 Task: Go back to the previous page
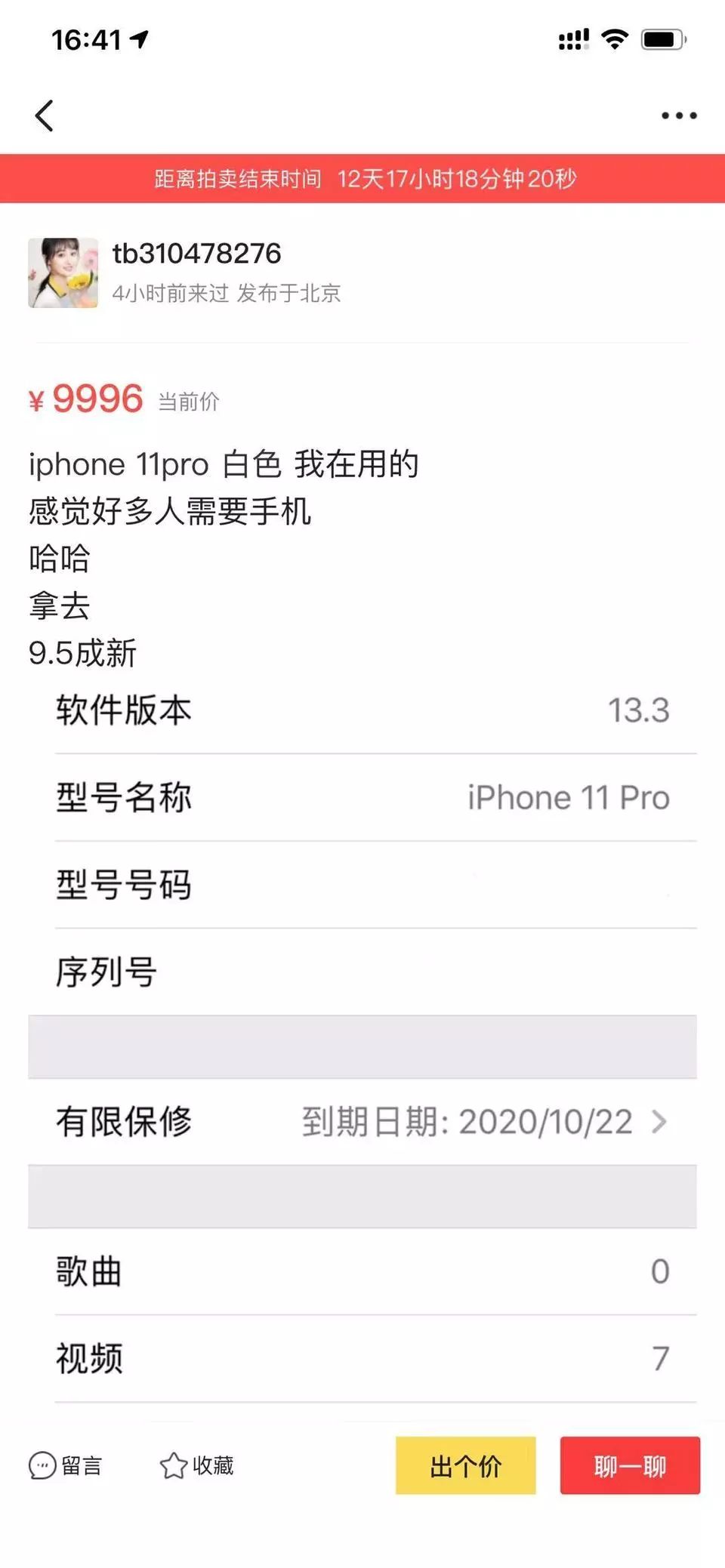coord(45,116)
